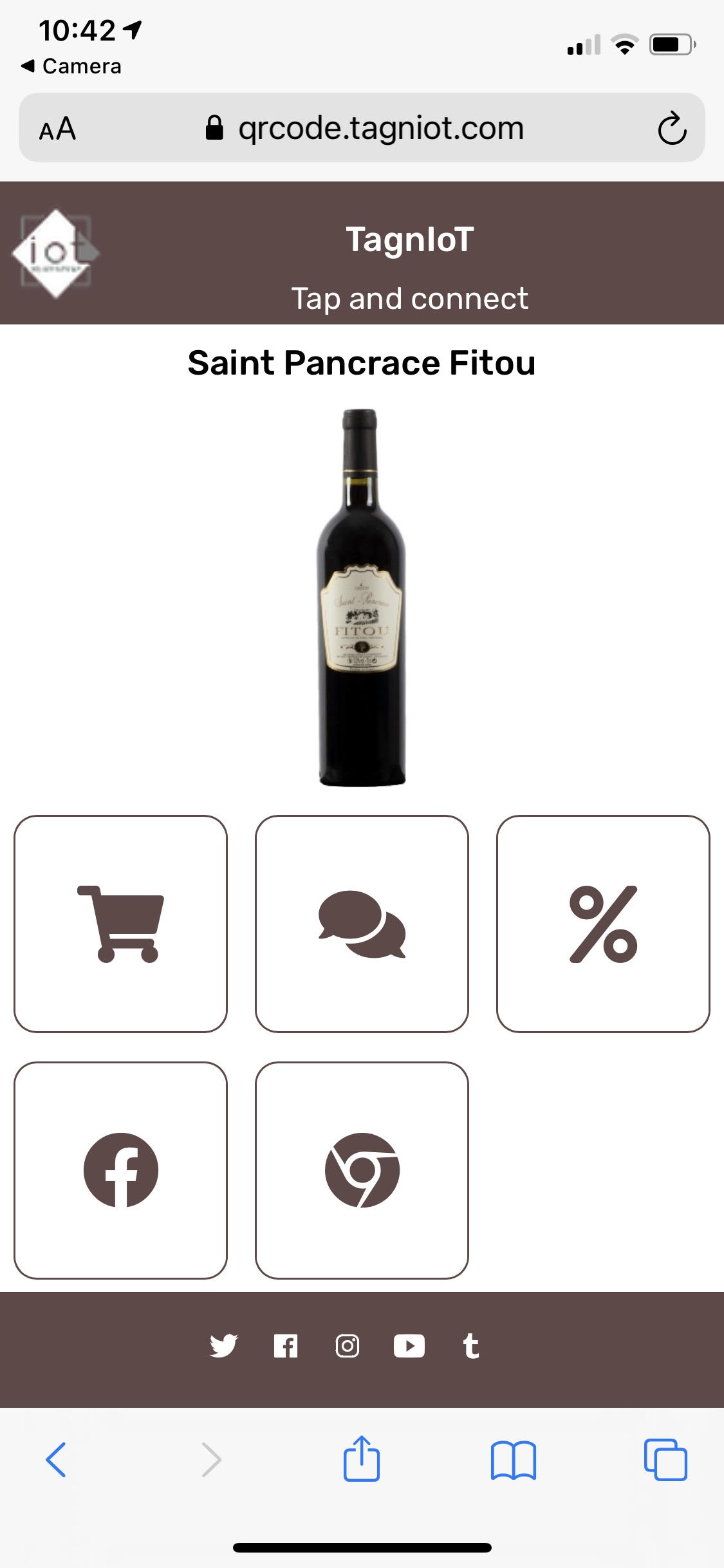
Task: Open the chat bubbles tile
Action: tap(362, 924)
